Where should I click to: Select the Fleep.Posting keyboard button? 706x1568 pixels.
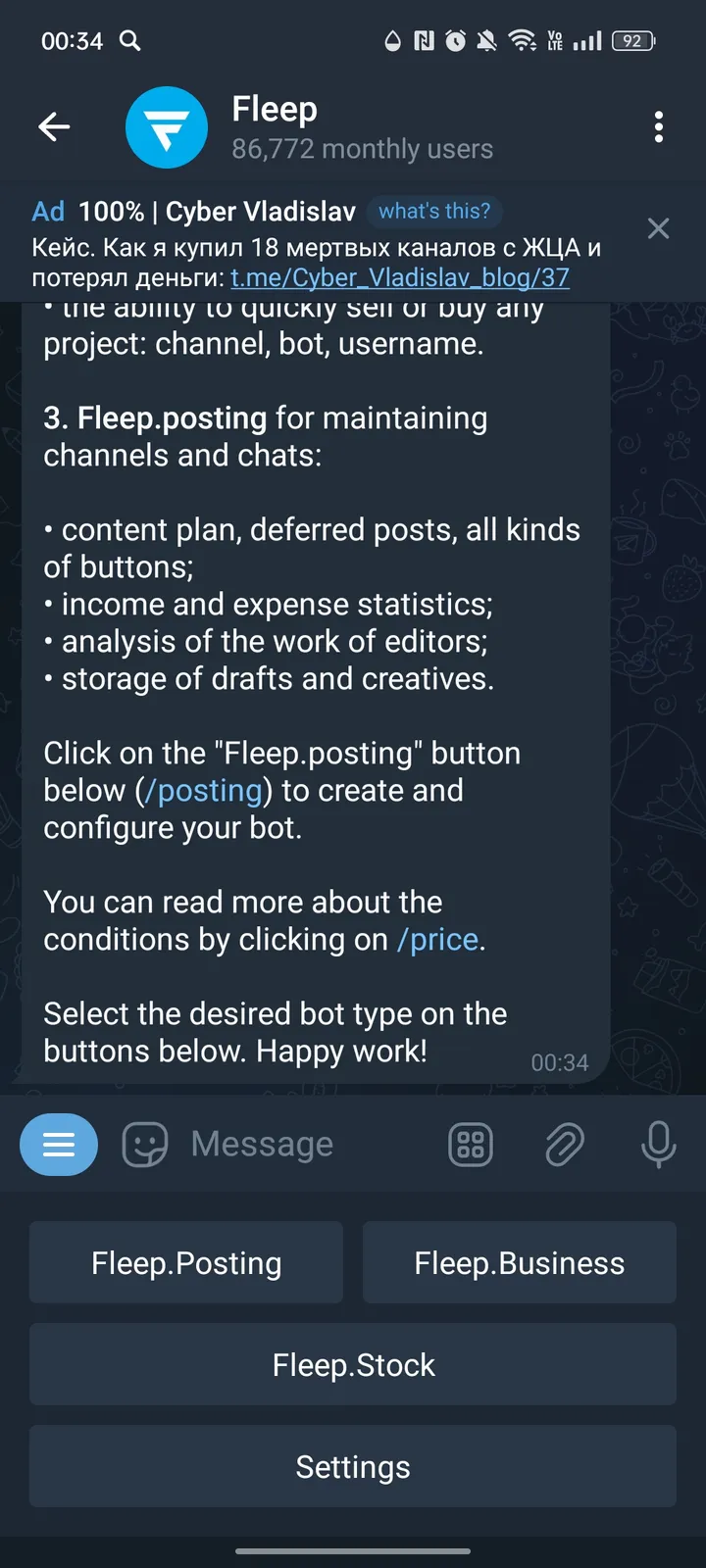coord(186,1262)
